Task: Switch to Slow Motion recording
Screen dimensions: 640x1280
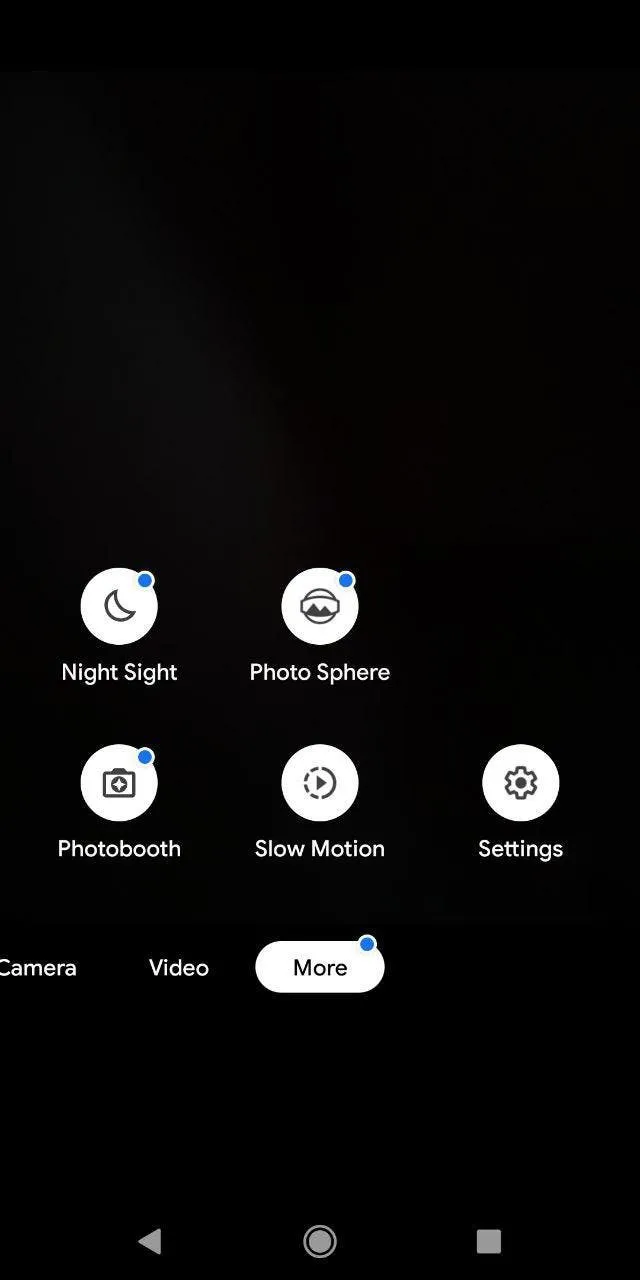Action: point(319,782)
